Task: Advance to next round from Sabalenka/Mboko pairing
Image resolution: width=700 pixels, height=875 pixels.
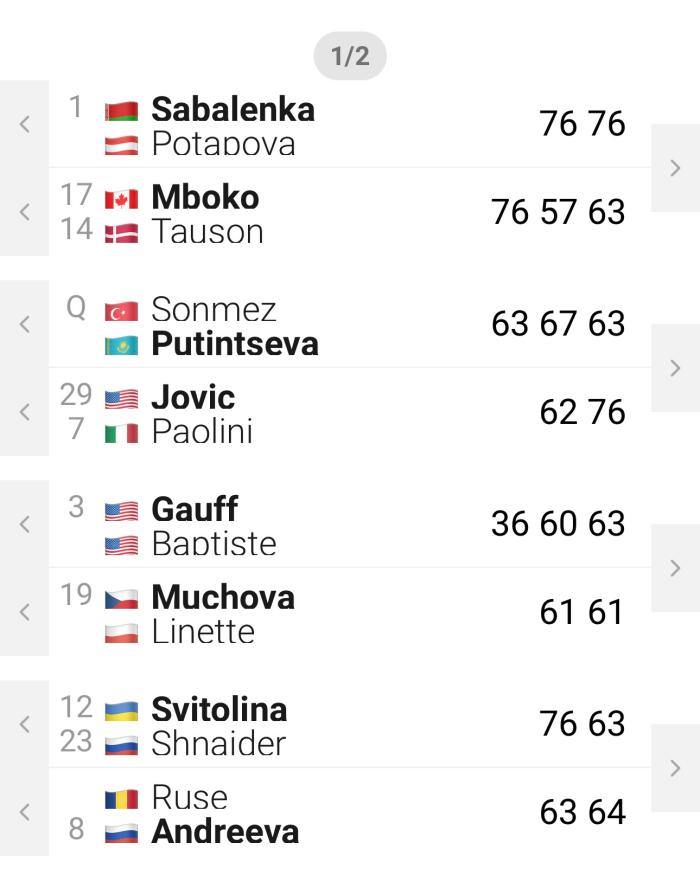Action: click(675, 168)
